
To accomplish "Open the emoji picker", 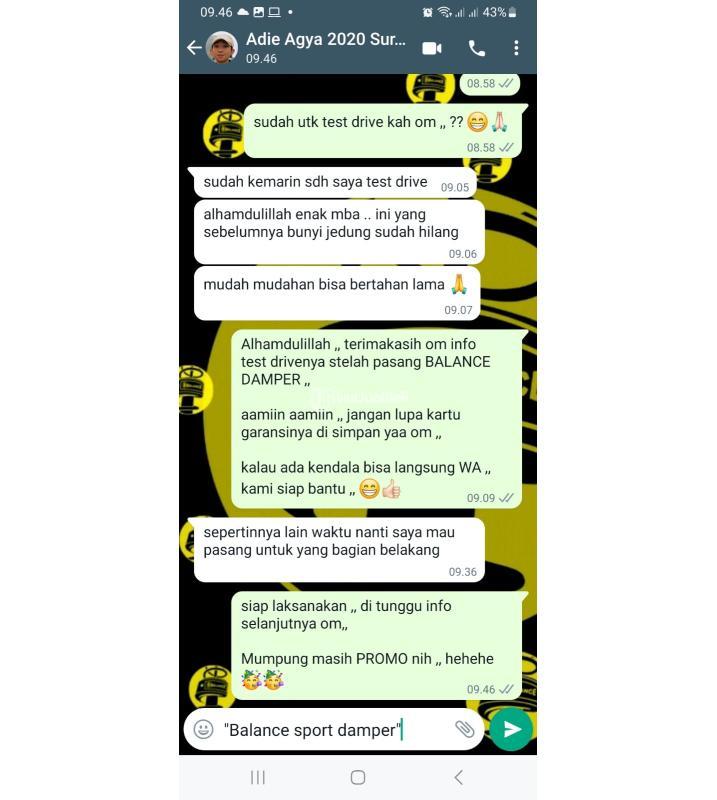I will [204, 729].
